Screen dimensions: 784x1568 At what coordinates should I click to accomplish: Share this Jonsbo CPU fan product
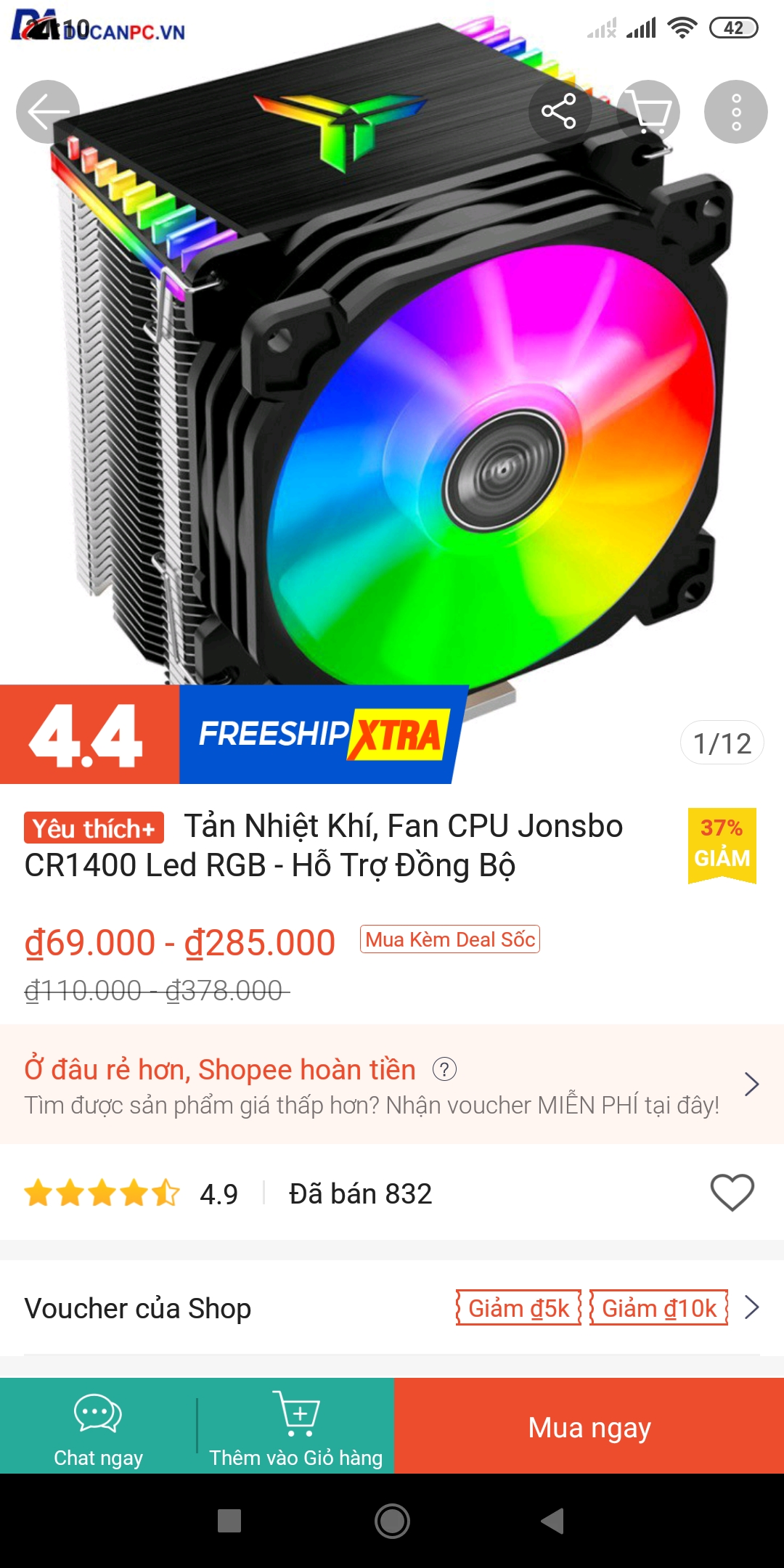(559, 112)
